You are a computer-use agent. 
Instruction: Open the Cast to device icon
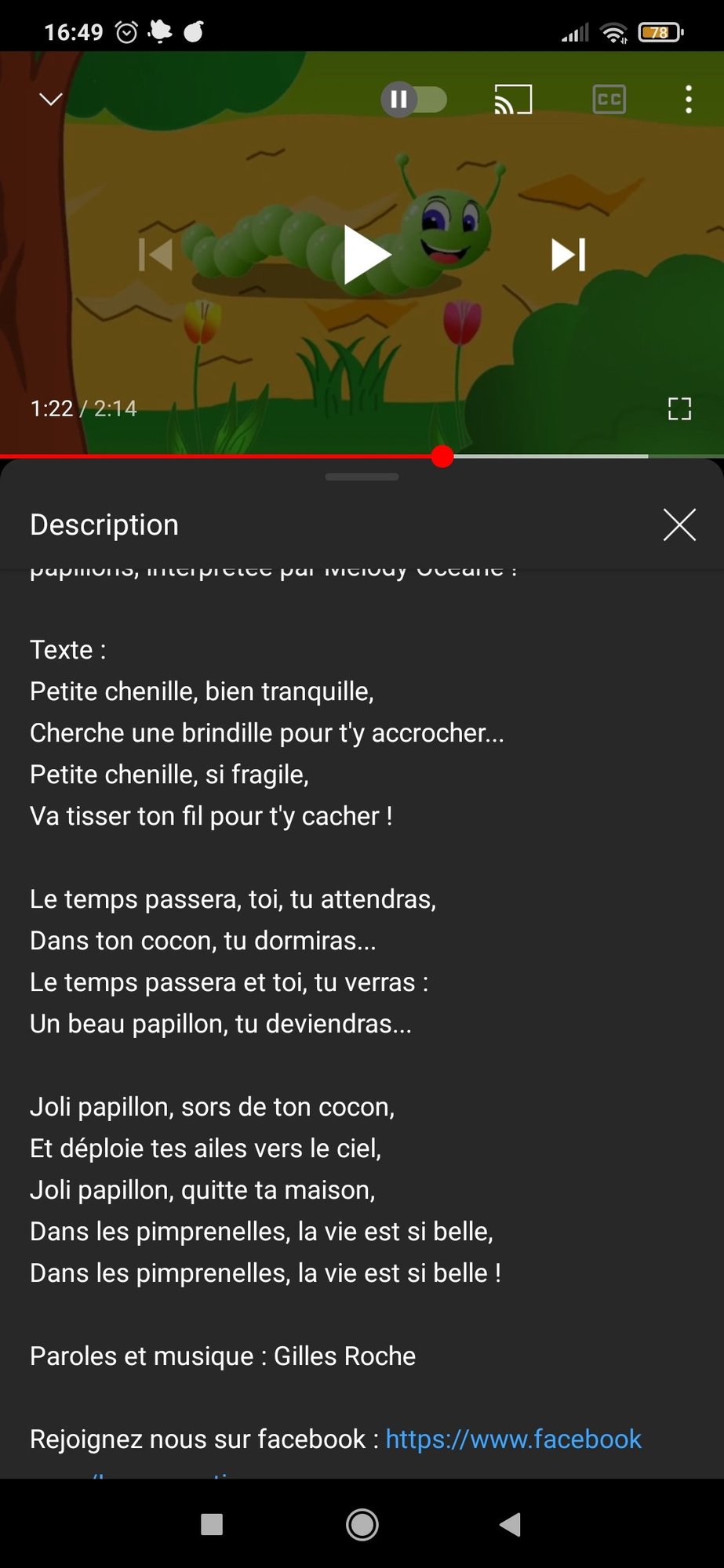(x=511, y=99)
